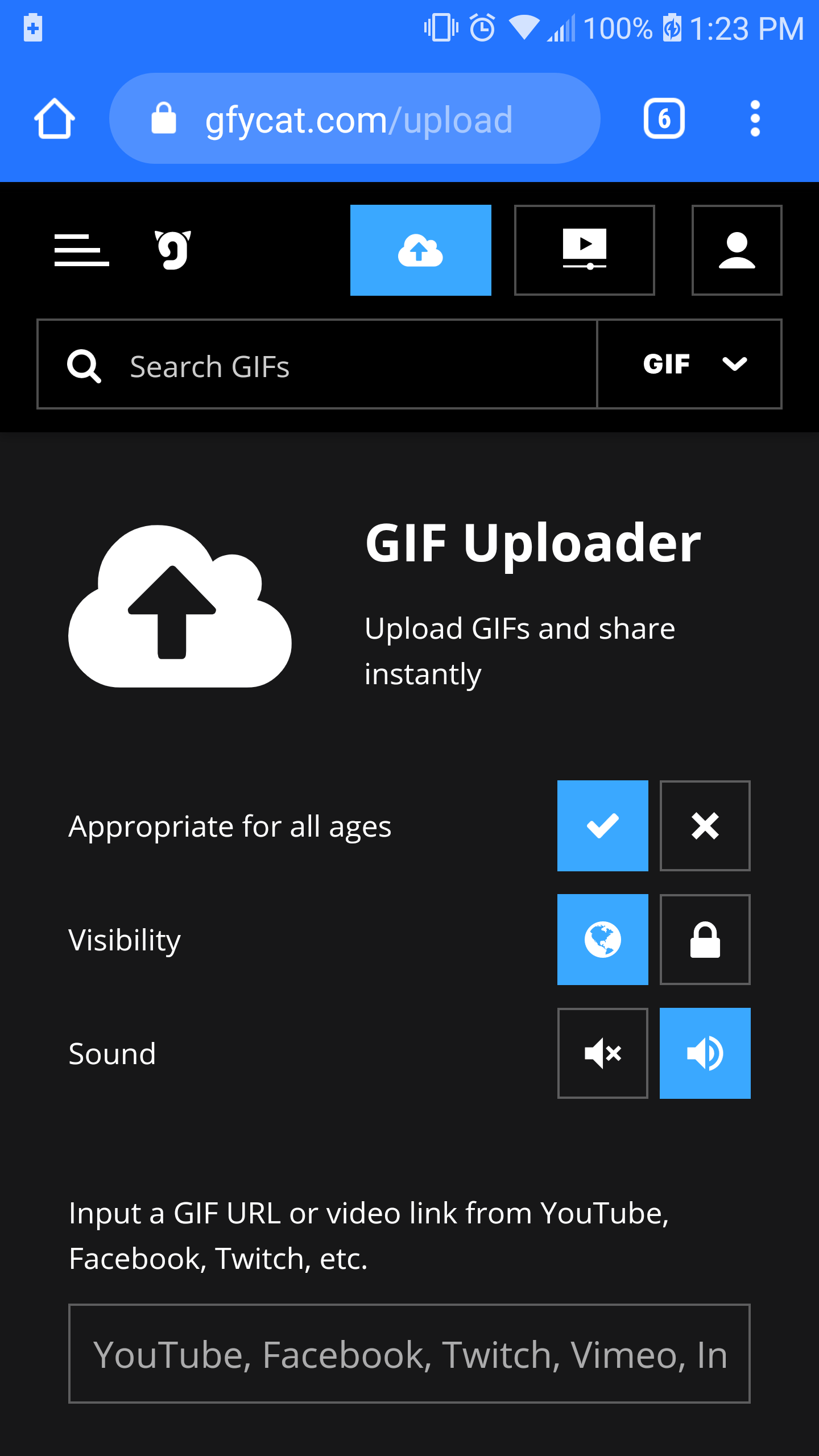Mark as not appropriate for all ages

(705, 826)
